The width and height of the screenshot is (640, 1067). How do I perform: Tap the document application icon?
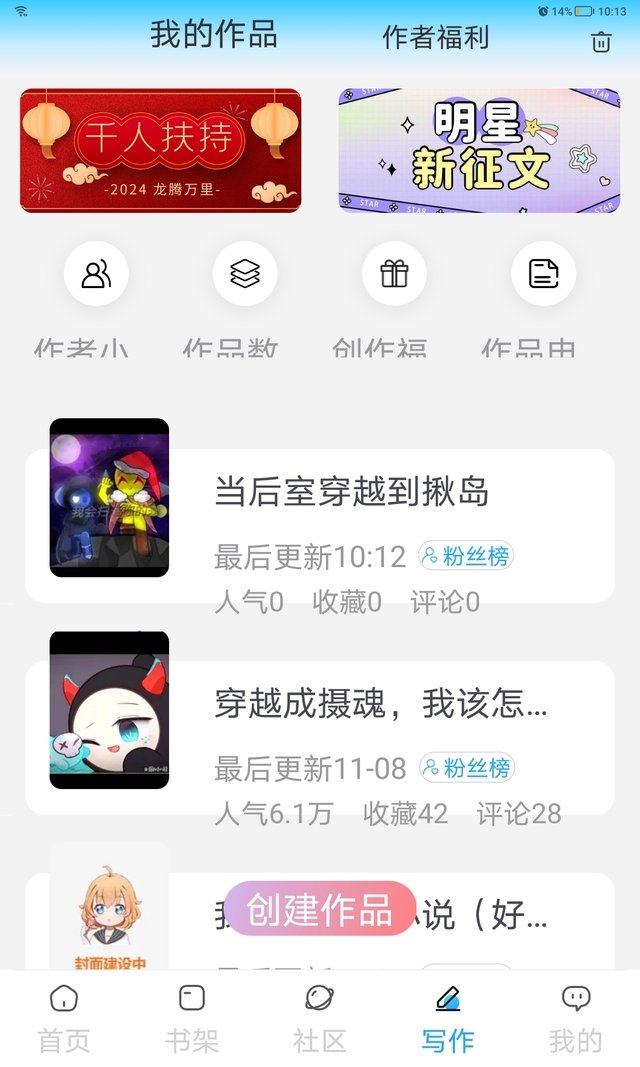[543, 274]
